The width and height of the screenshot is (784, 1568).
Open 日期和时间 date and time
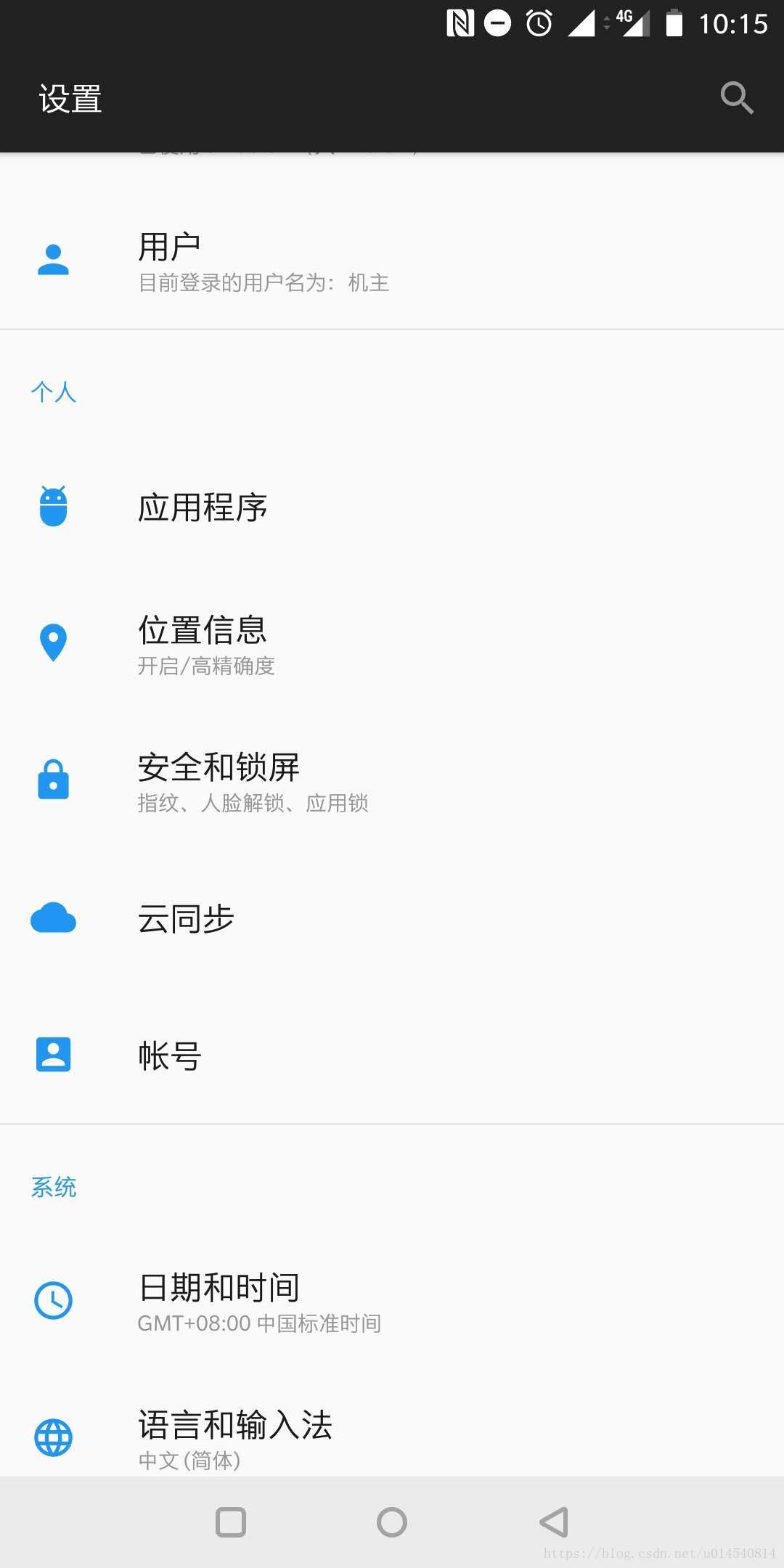click(x=392, y=1301)
